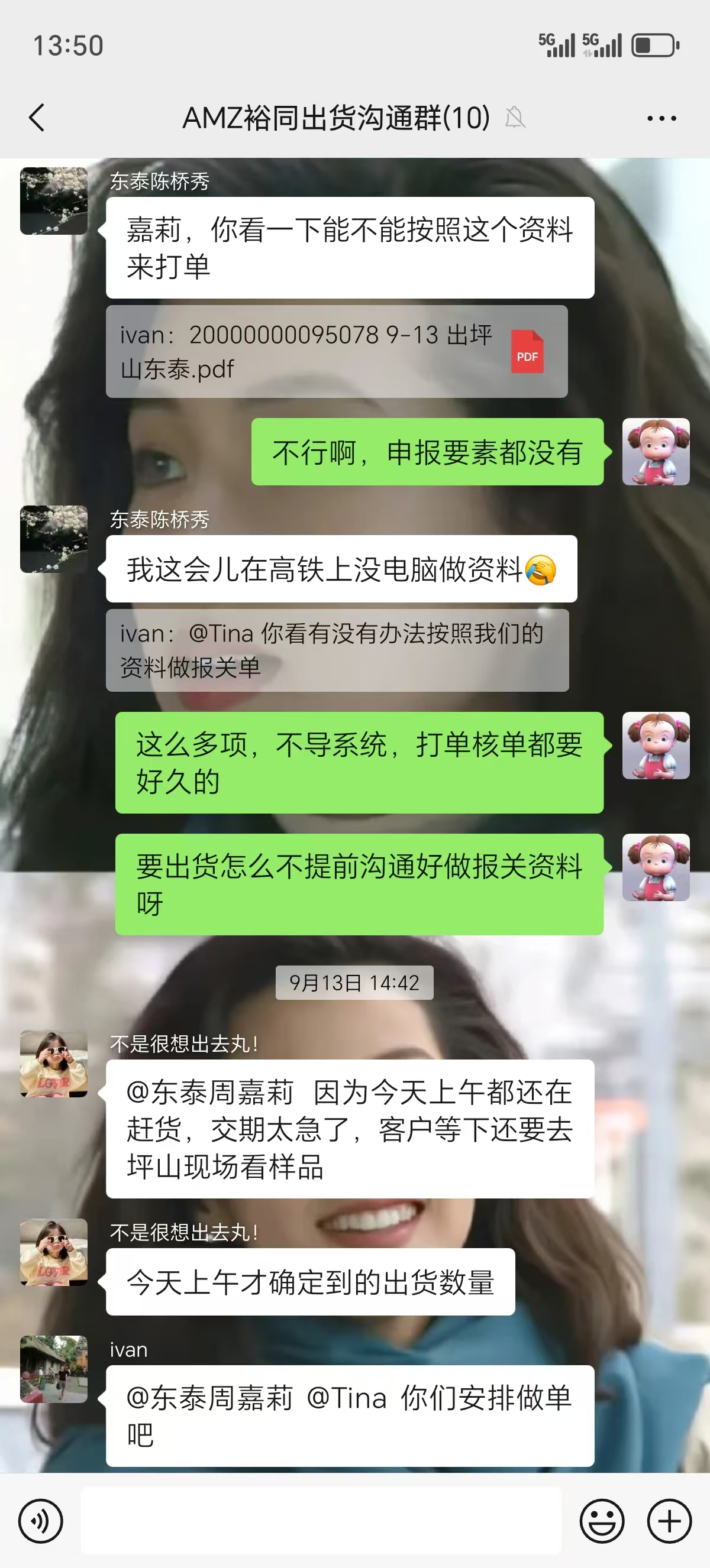Open the quoted PDF from ivan

[x=336, y=352]
